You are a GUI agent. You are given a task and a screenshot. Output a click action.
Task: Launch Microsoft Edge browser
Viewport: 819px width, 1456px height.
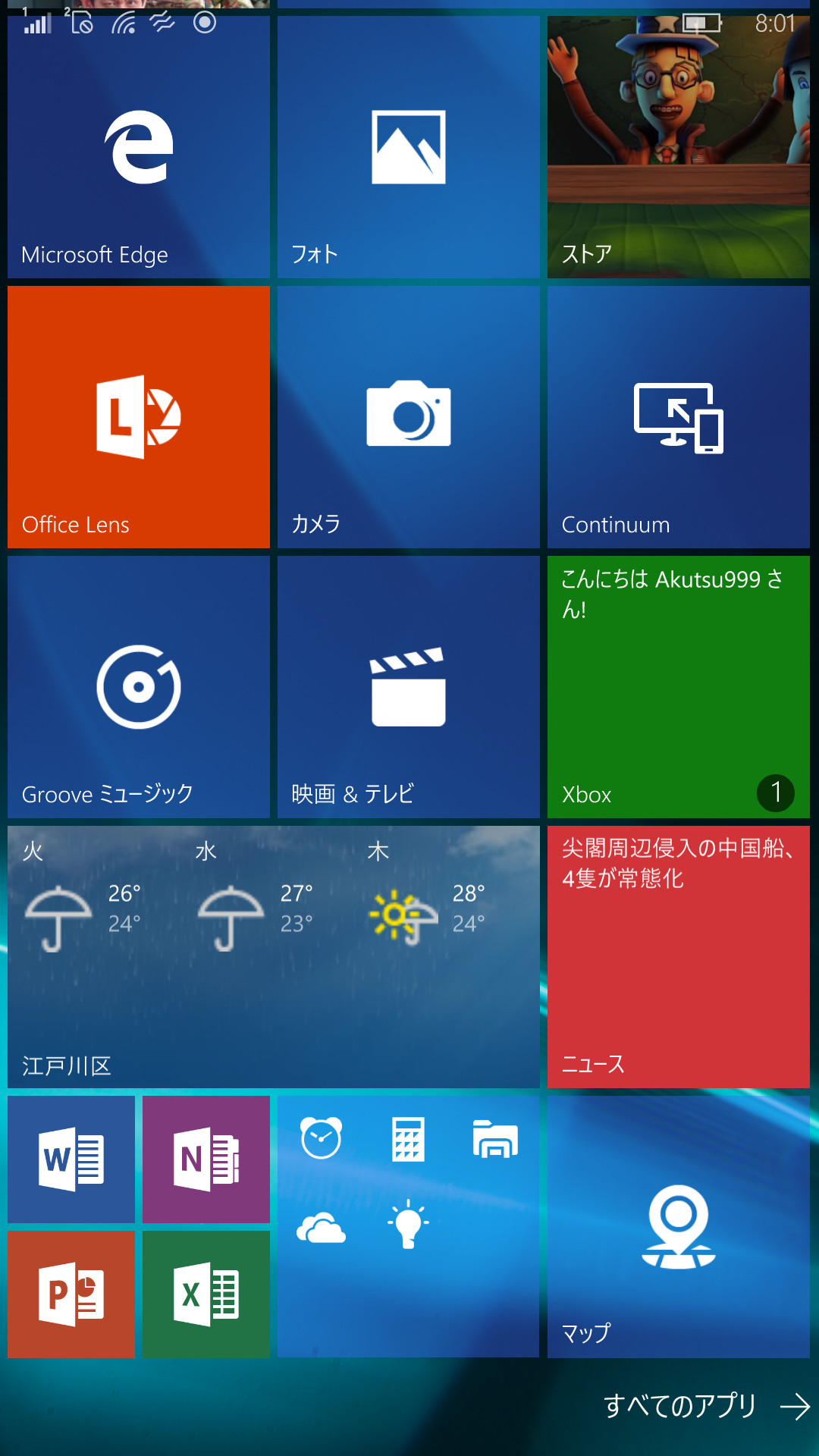pyautogui.click(x=139, y=147)
